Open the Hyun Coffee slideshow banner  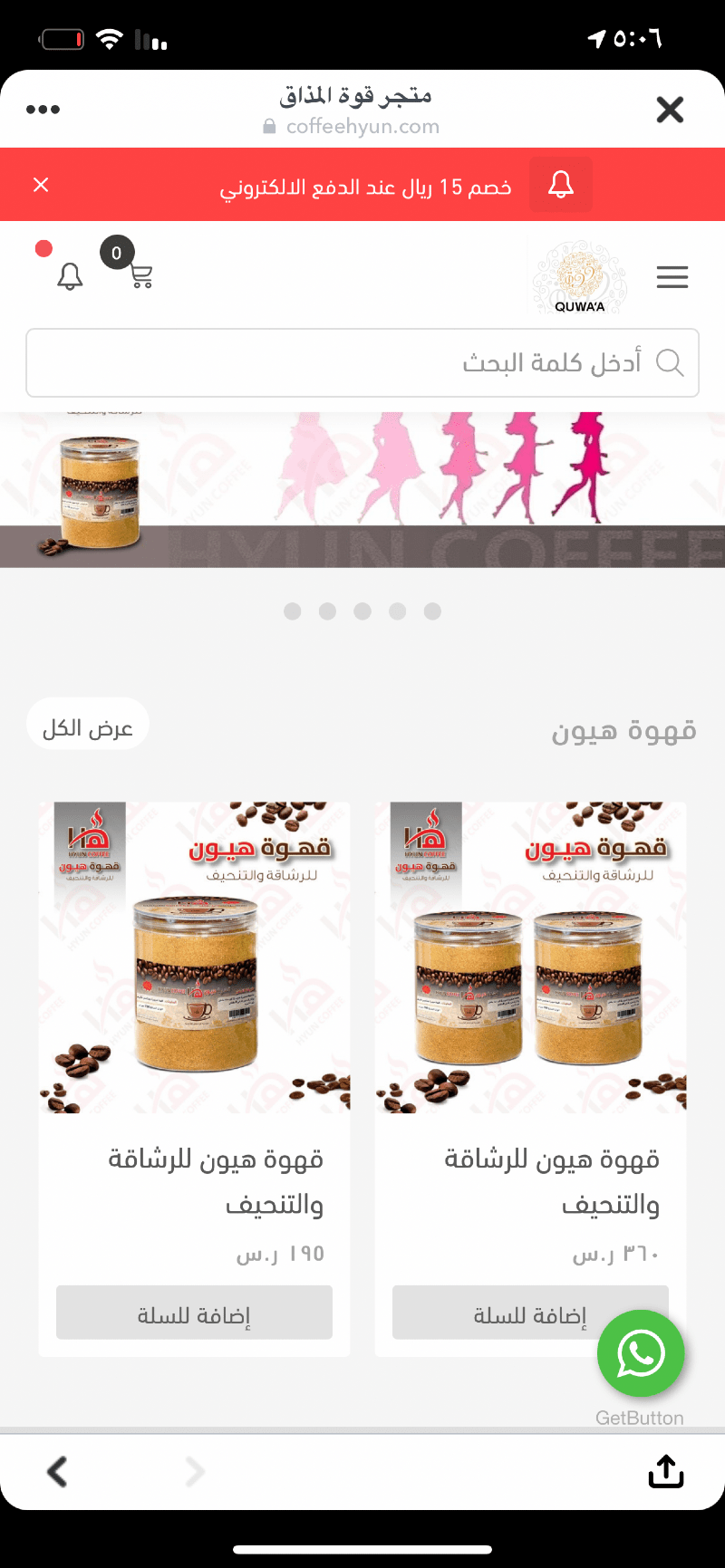tap(362, 489)
